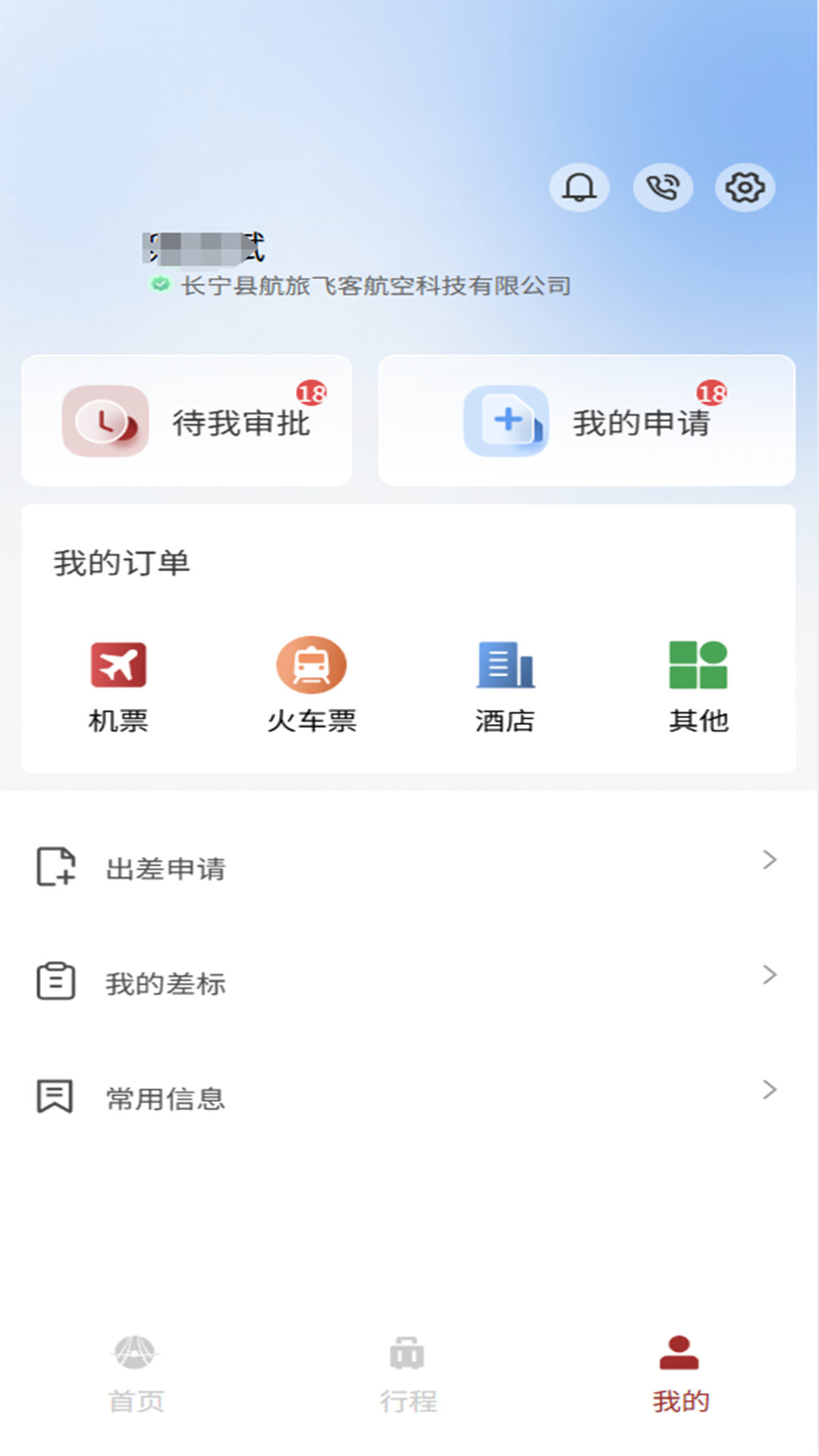Click the 待我审批 clock icon
The width and height of the screenshot is (819, 1456).
(106, 421)
